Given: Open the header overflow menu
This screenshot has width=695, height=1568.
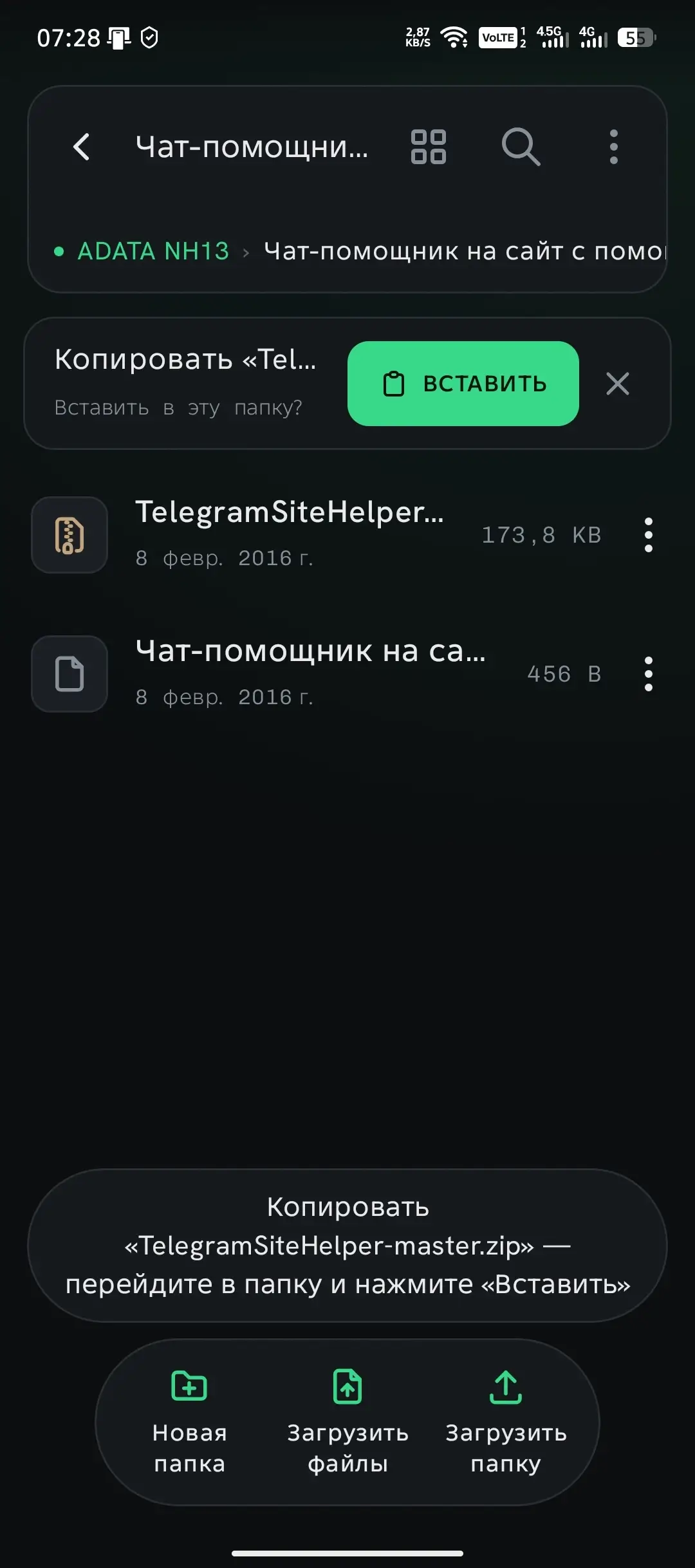Looking at the screenshot, I should tap(614, 147).
